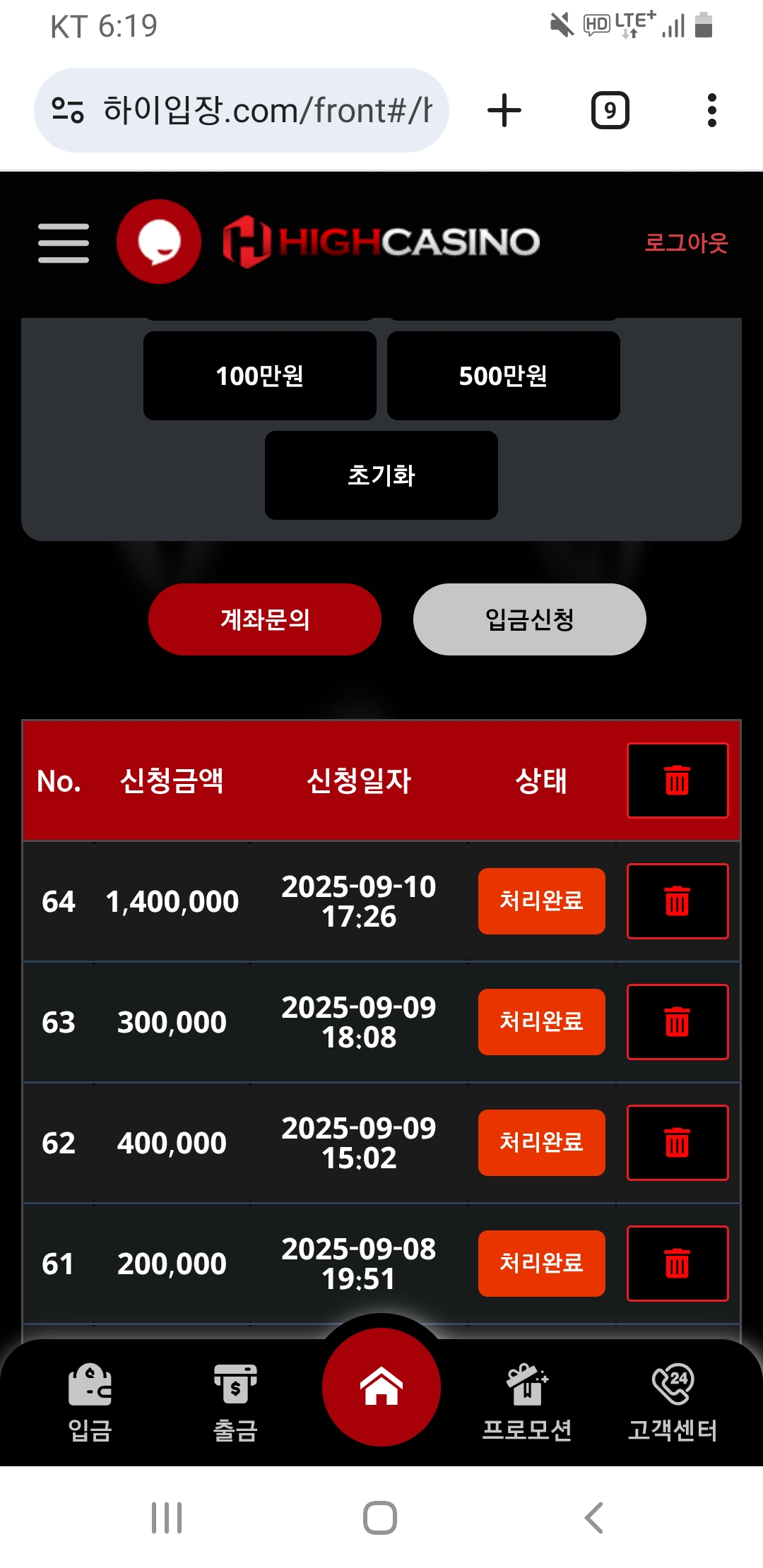Open a new browser tab with plus
This screenshot has width=763, height=1568.
coord(504,111)
